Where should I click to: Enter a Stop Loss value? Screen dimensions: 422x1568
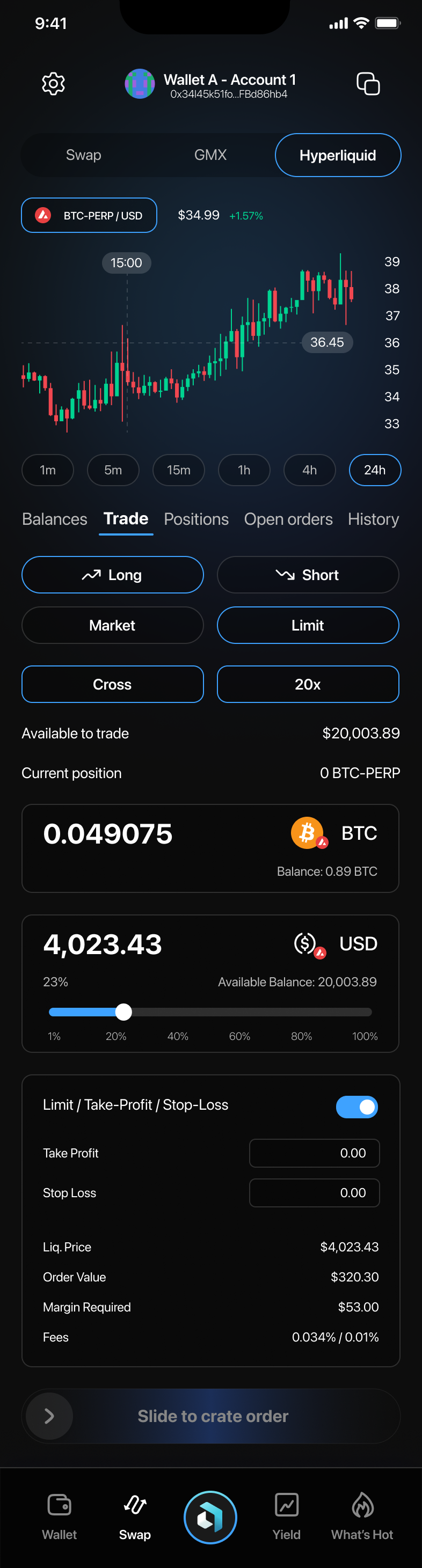314,1193
